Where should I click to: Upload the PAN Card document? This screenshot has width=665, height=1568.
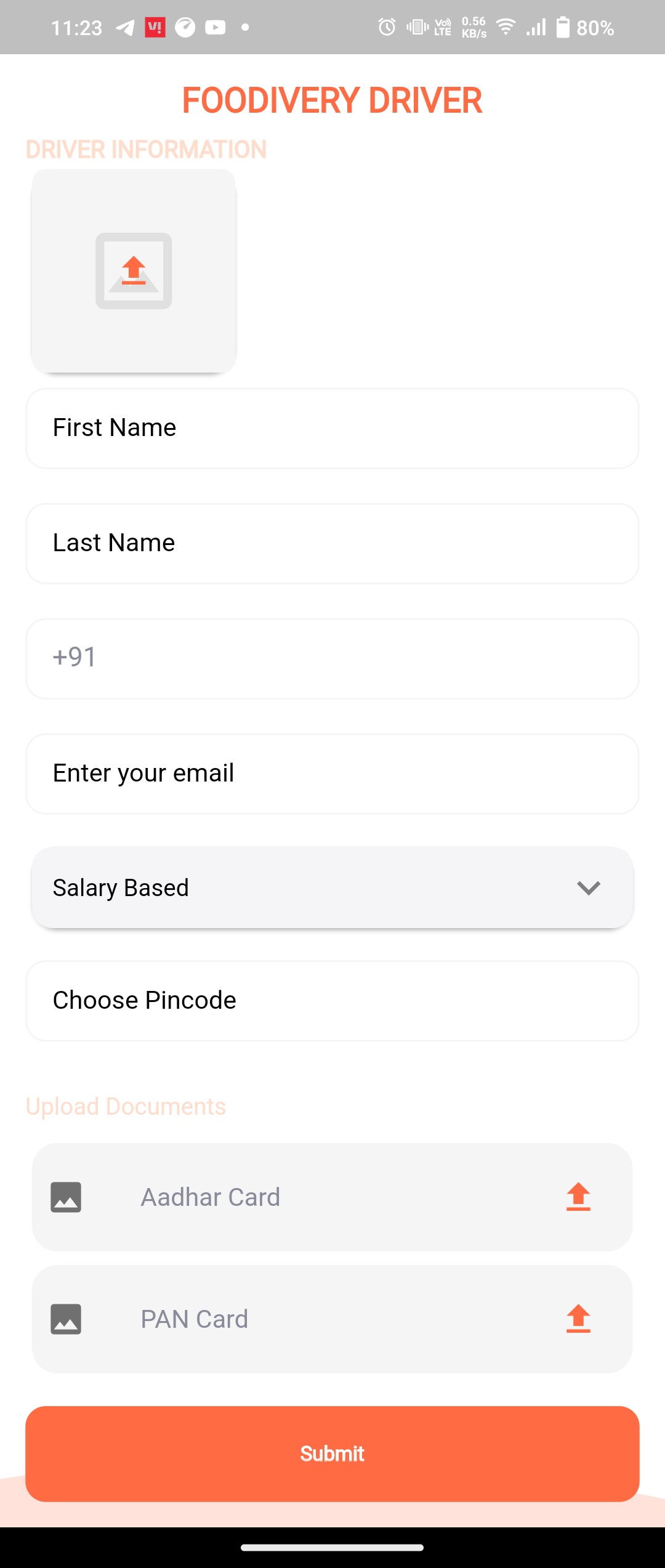578,1319
